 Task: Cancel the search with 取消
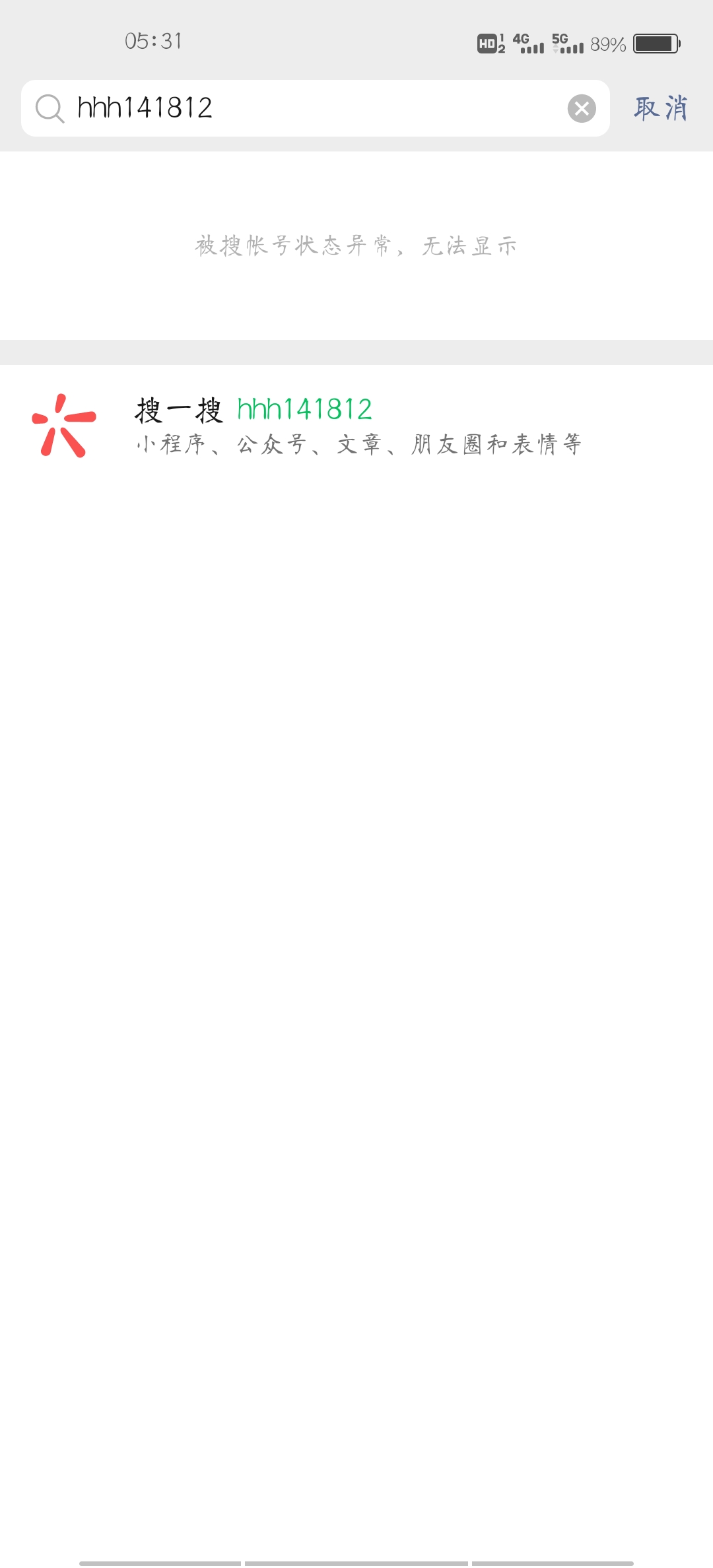pos(661,108)
